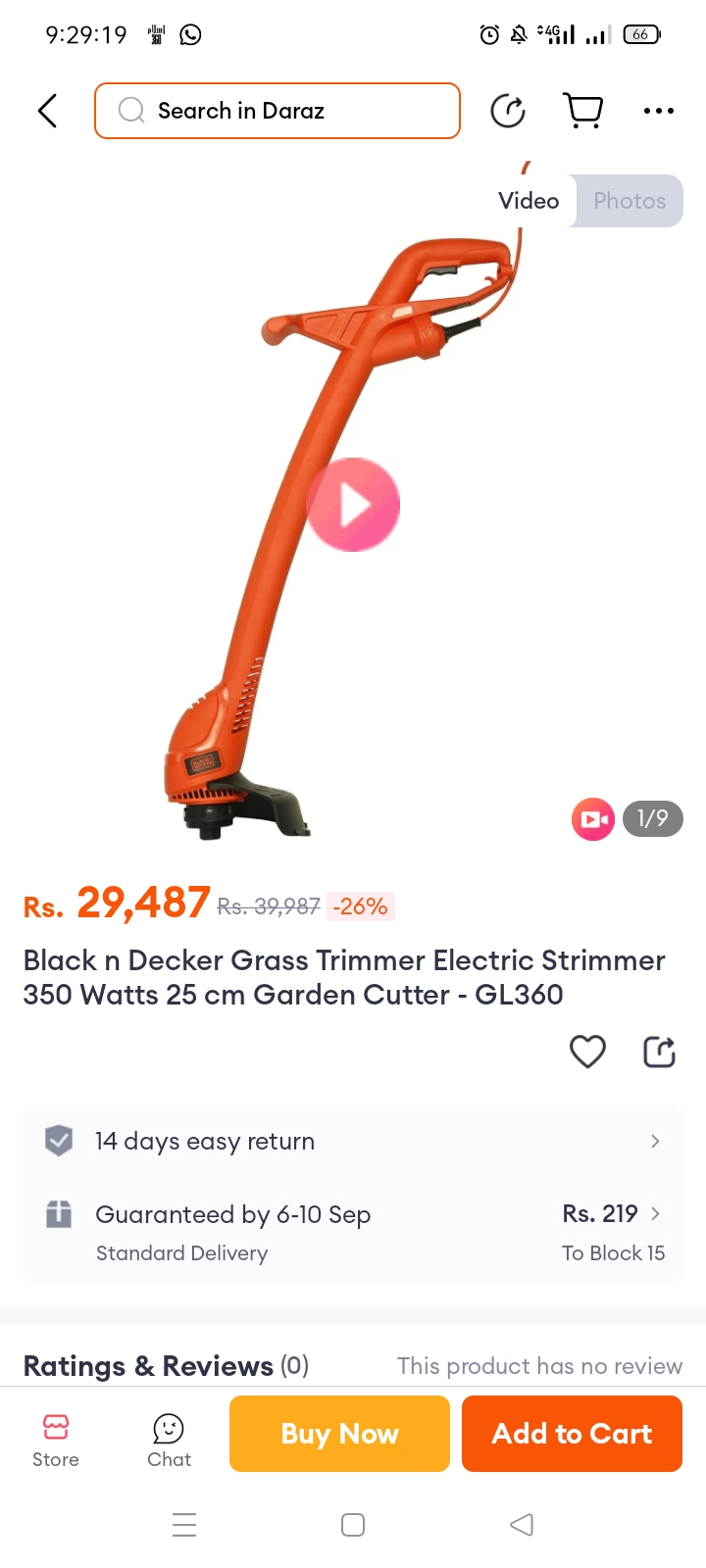Chat with the seller
Viewport: 706px width, 1568px height.
point(169,1440)
